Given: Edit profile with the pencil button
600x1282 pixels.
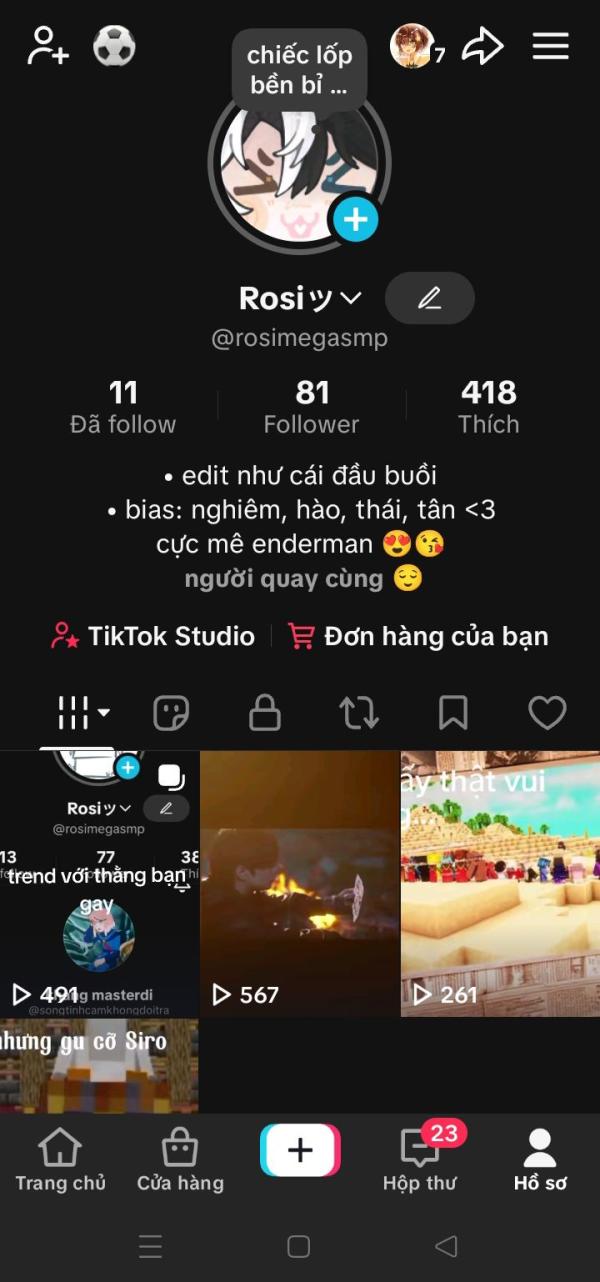Looking at the screenshot, I should pos(430,298).
